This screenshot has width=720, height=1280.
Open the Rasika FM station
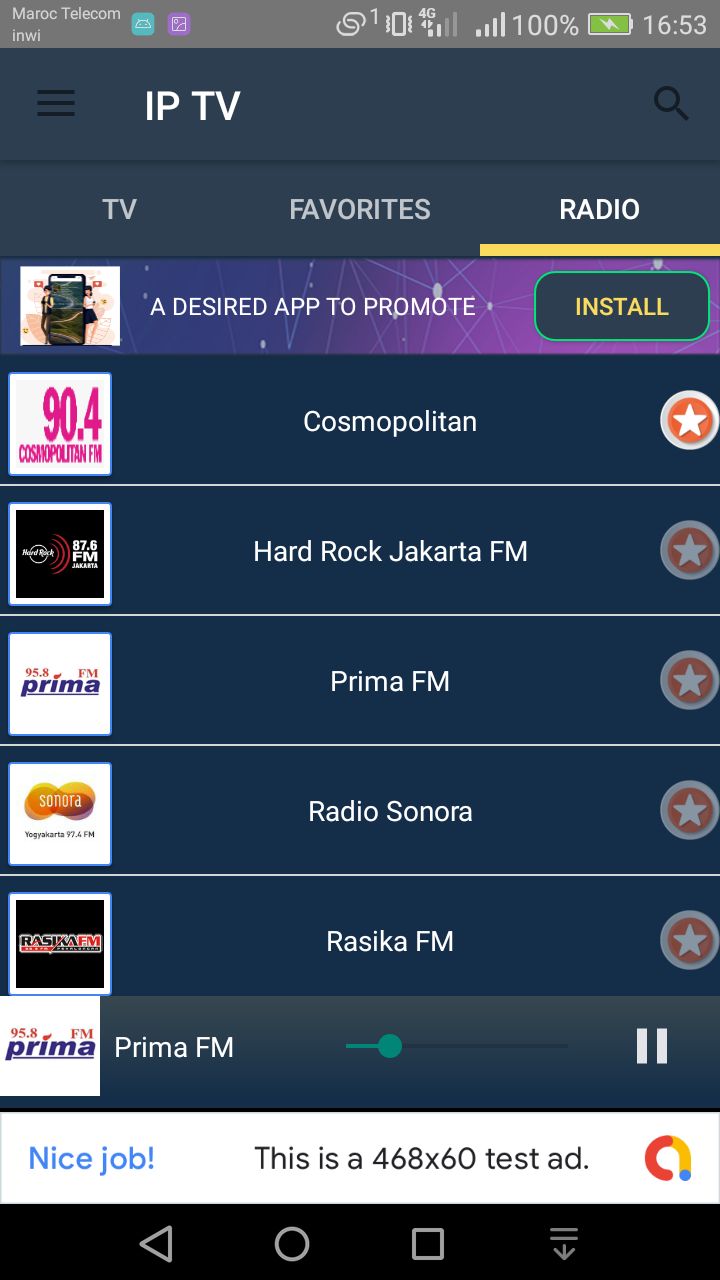389,942
